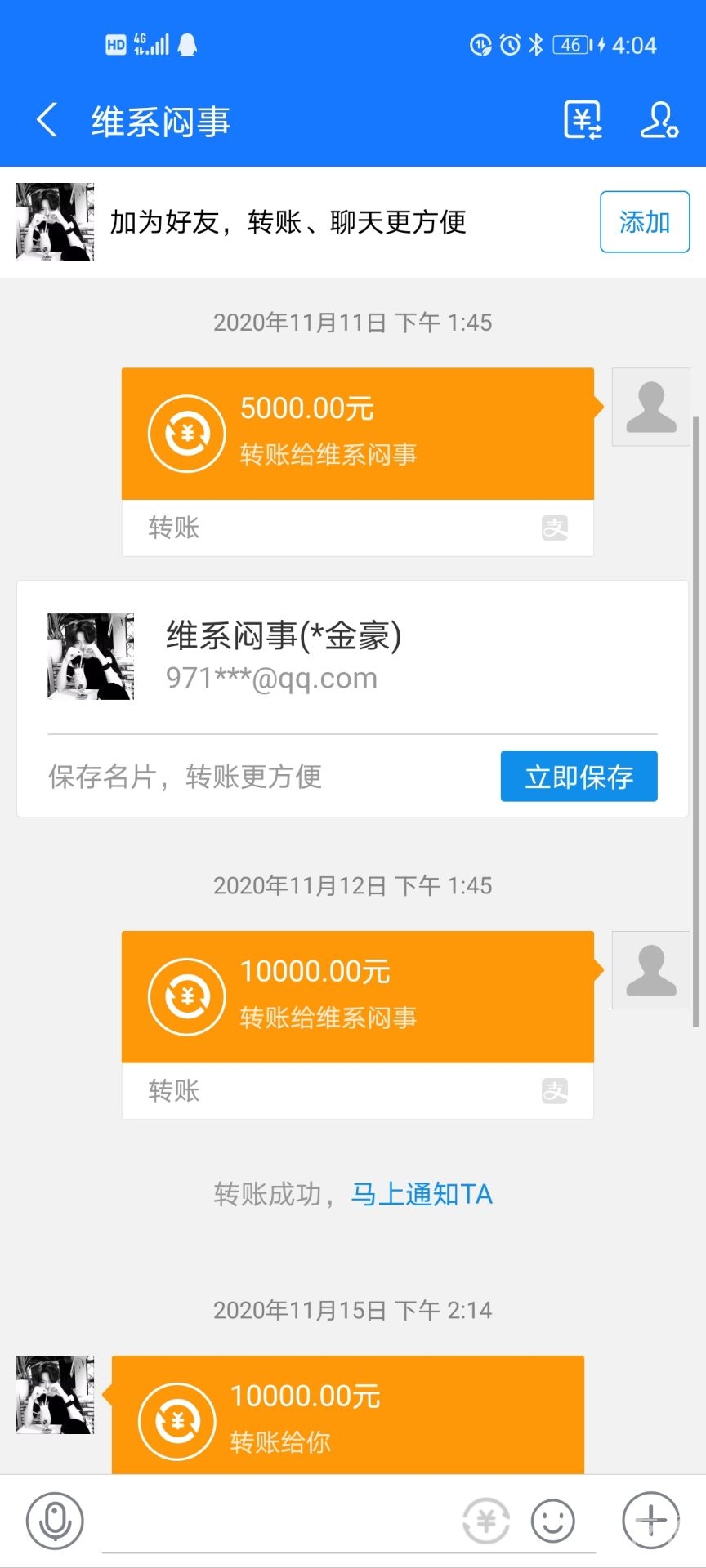Switch to voice input with microphone icon
The height and width of the screenshot is (1568, 706).
click(x=55, y=1521)
